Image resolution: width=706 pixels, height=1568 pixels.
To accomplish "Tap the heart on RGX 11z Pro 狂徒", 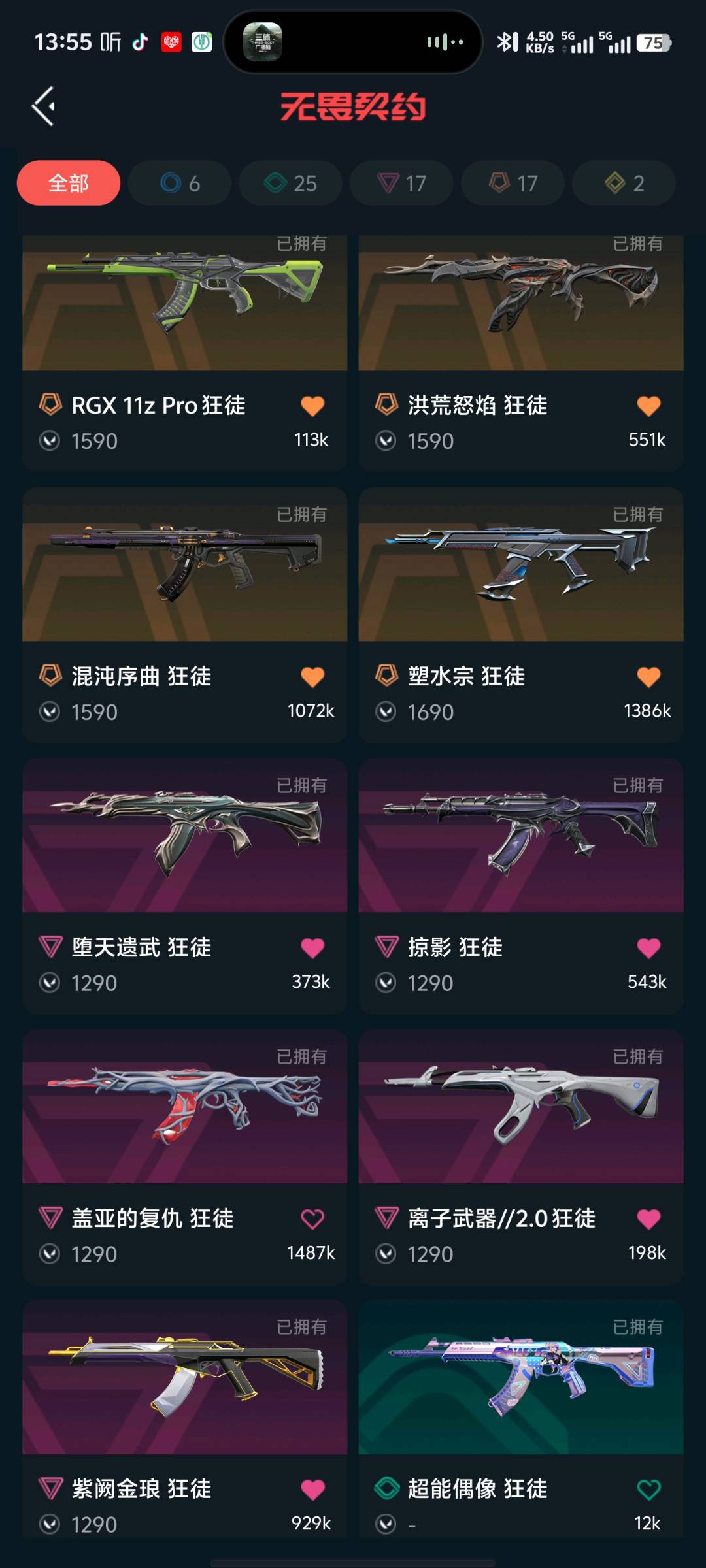I will [x=312, y=406].
